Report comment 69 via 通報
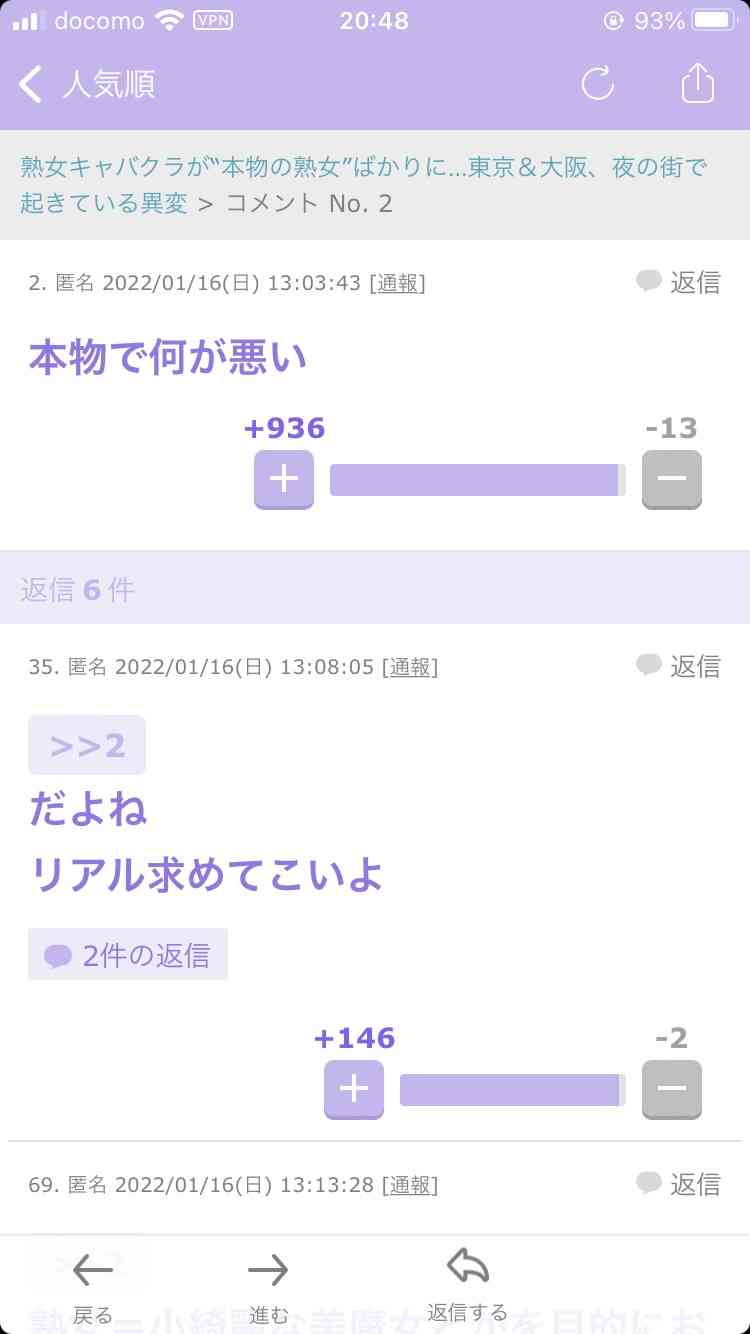This screenshot has width=750, height=1334. tap(410, 1185)
